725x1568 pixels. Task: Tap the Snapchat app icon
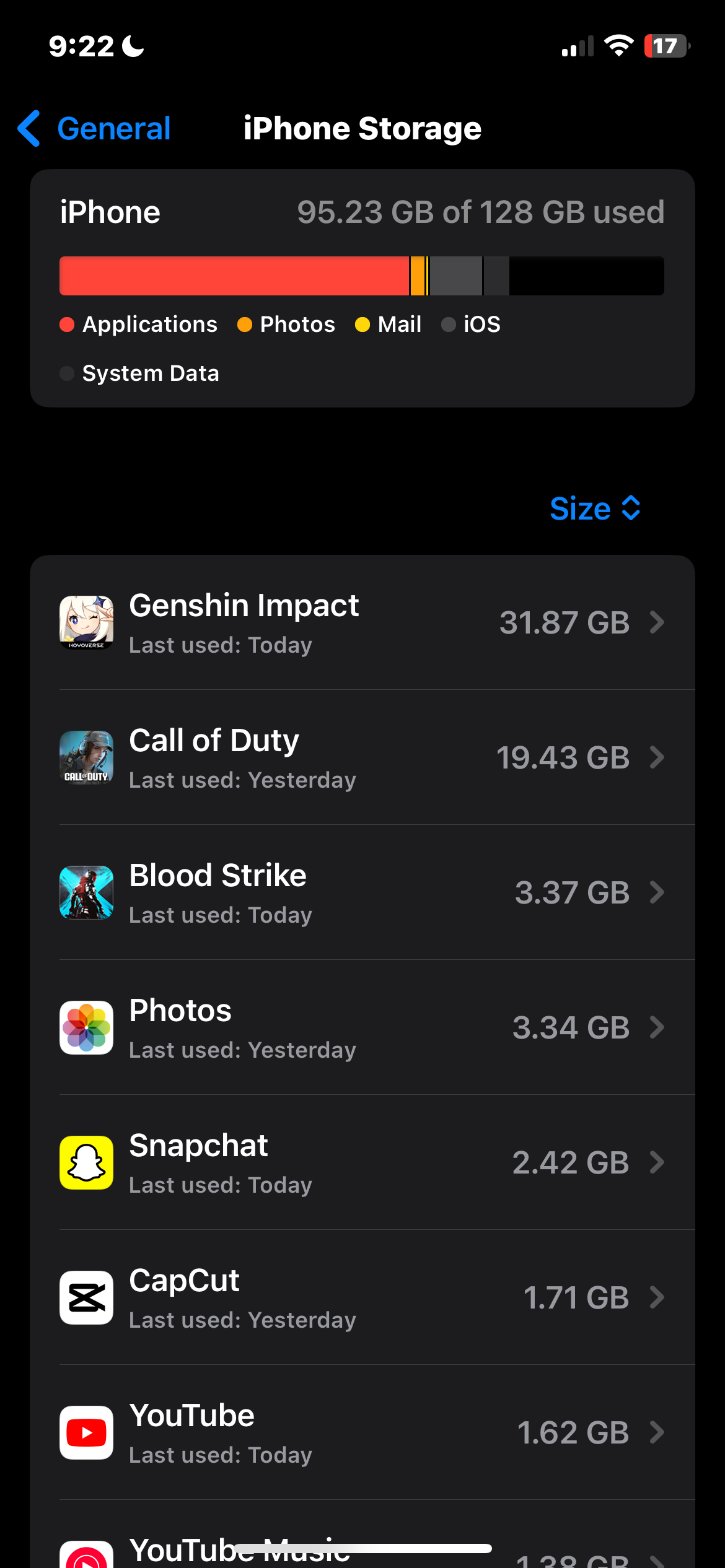86,1162
